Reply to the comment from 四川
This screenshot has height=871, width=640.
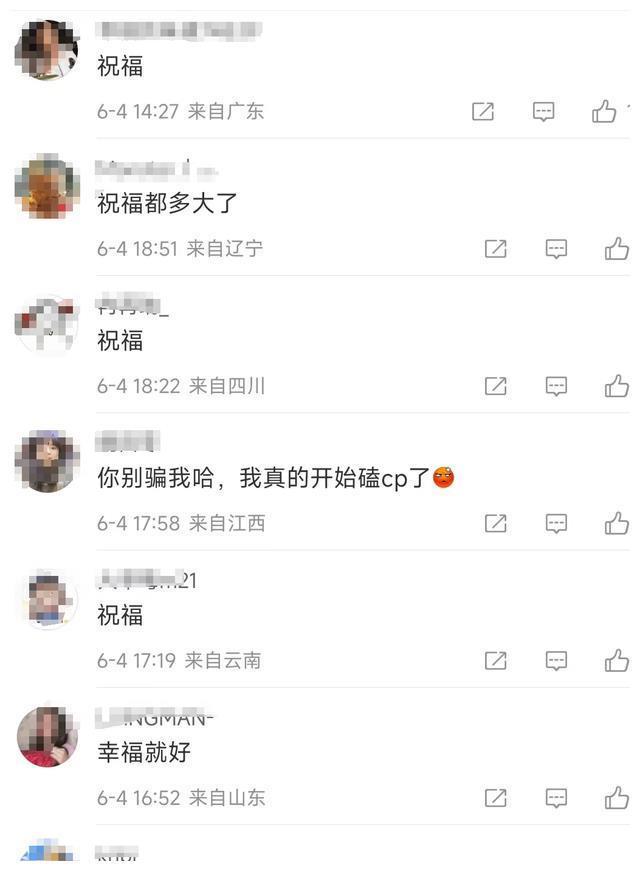(x=556, y=385)
